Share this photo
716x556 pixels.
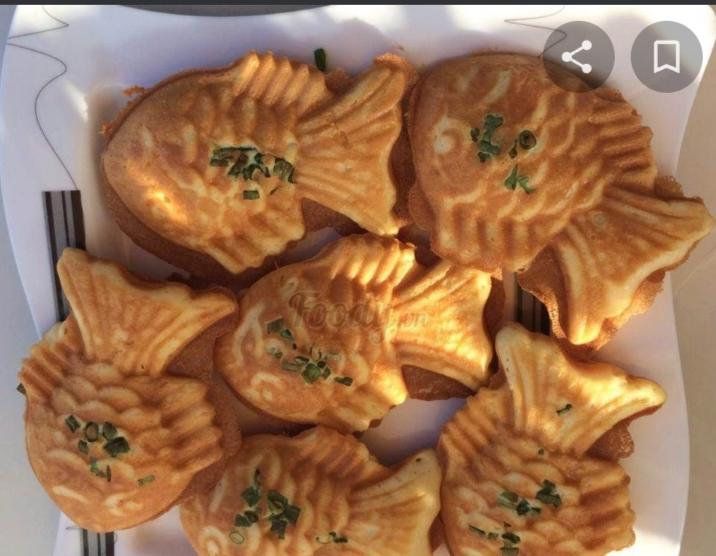point(578,57)
